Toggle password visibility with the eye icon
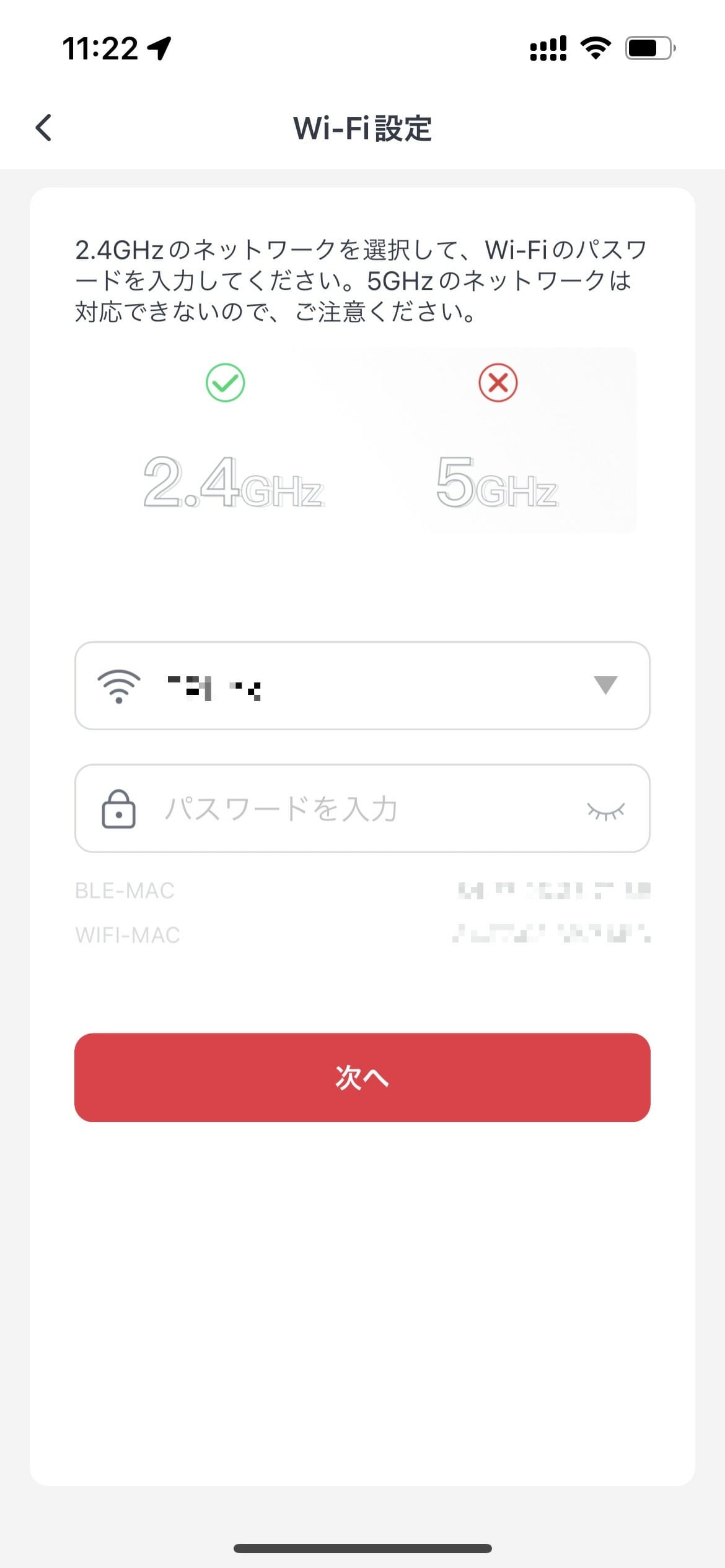The height and width of the screenshot is (1568, 725). 605,809
